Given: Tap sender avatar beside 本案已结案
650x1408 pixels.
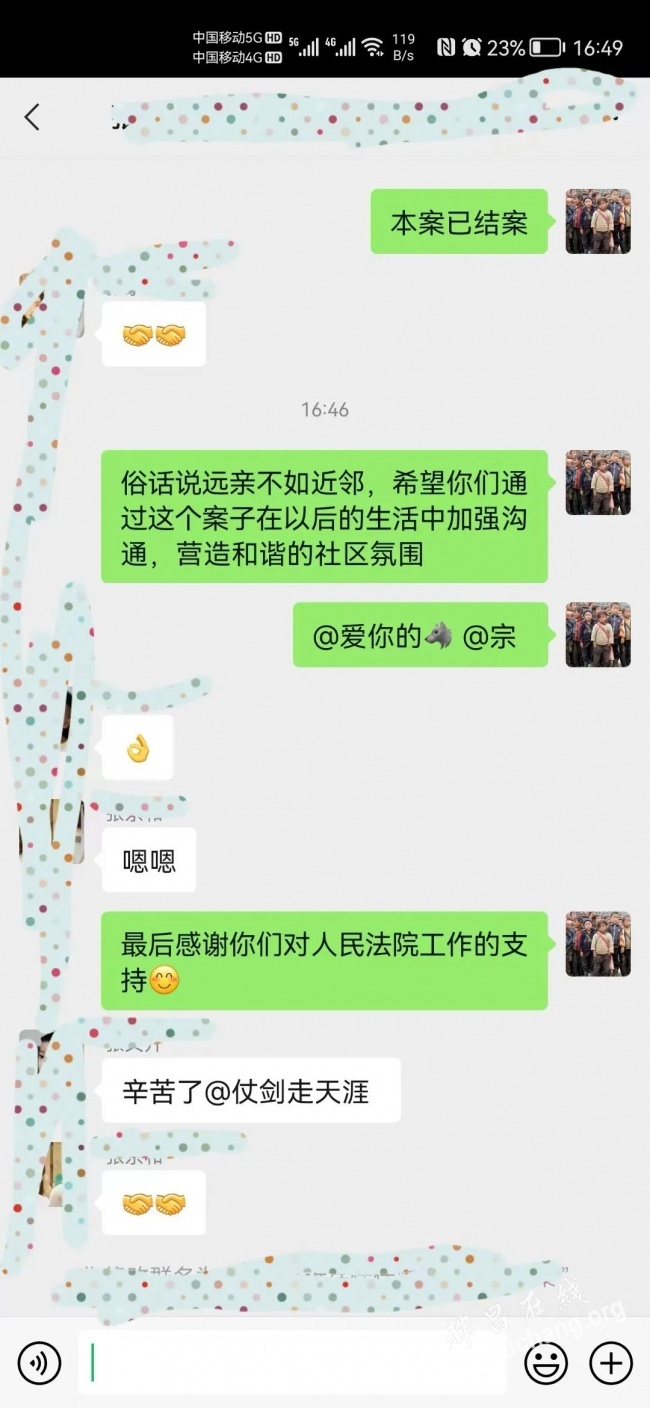Looking at the screenshot, I should pos(598,221).
